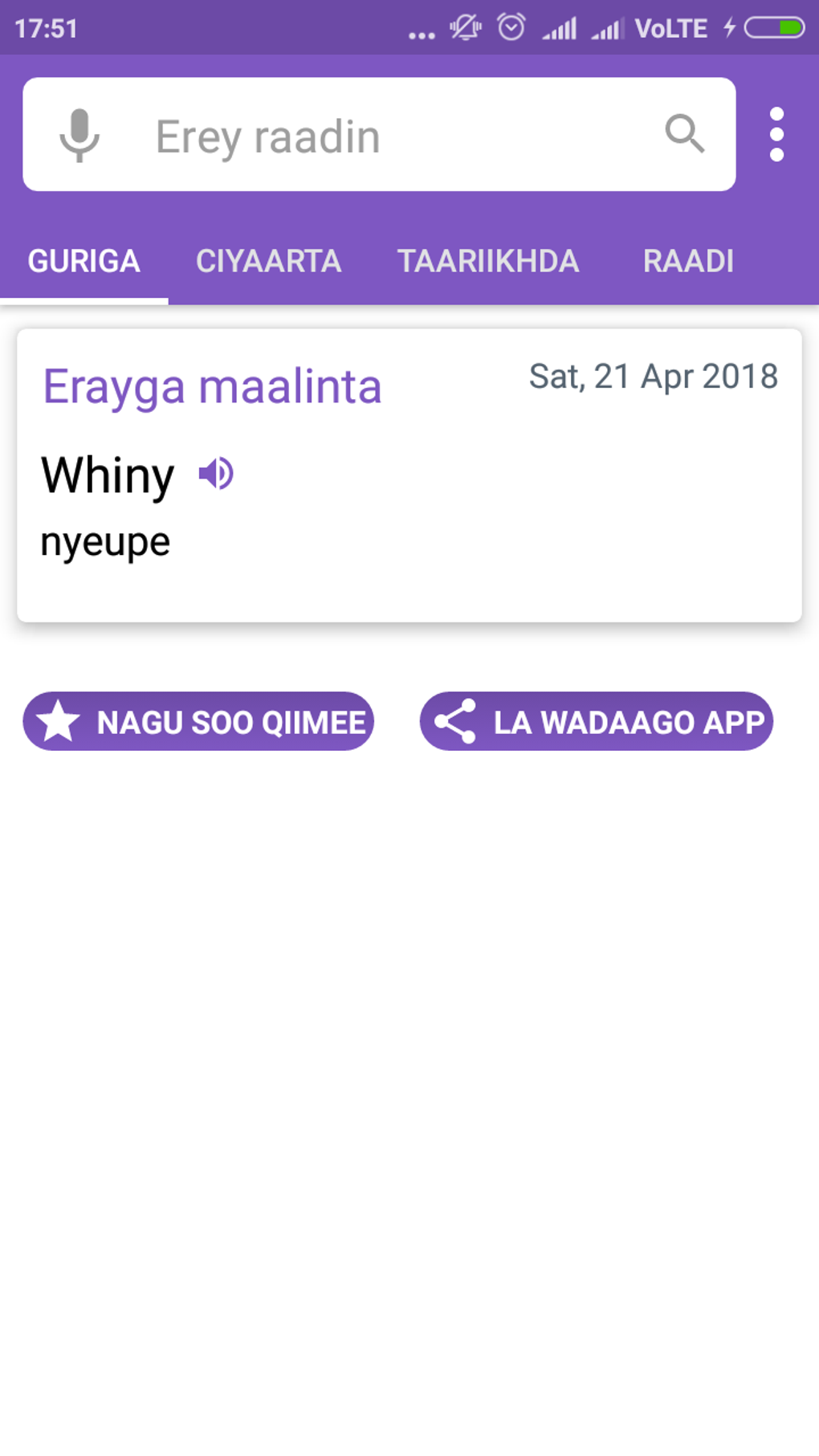Switch to the CIYAARTA tab

pyautogui.click(x=269, y=261)
